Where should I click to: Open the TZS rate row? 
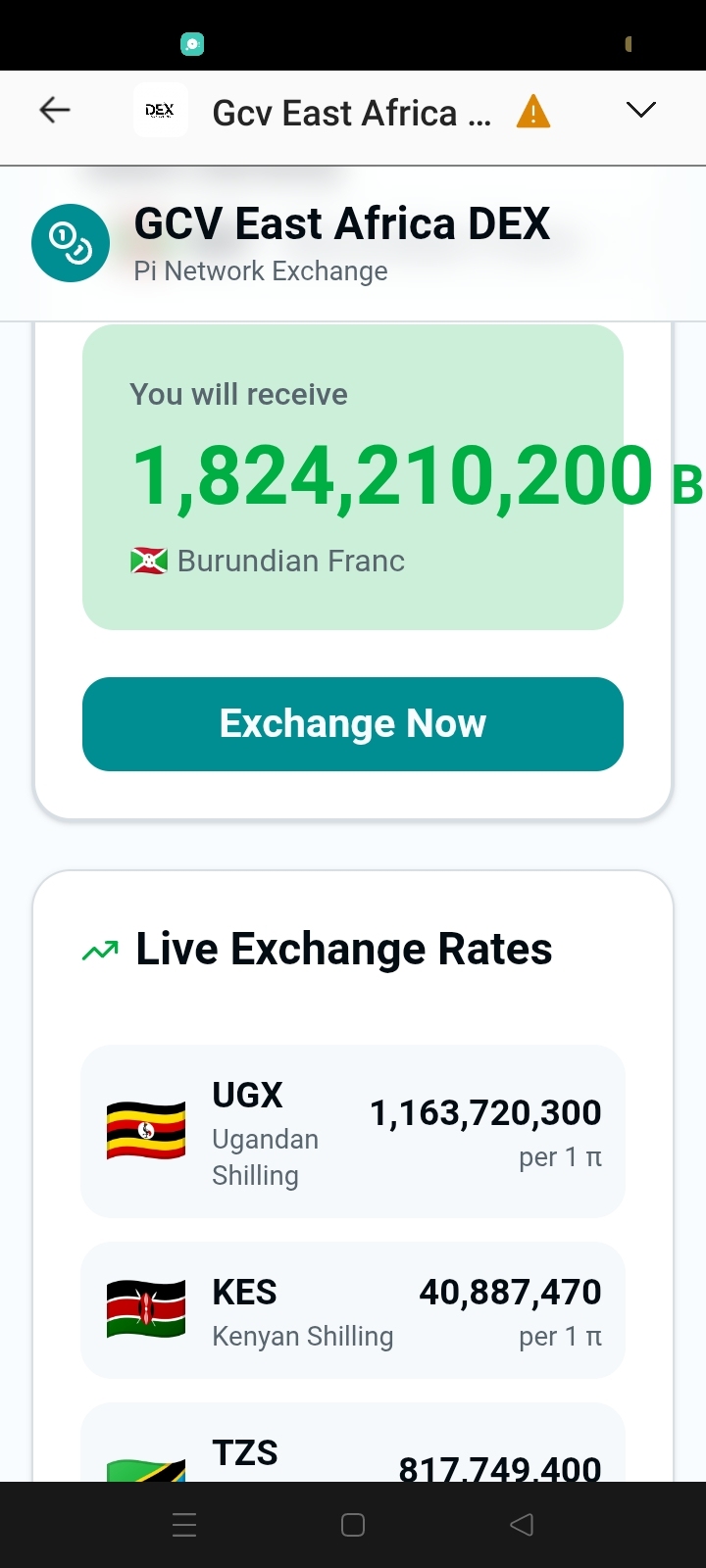click(353, 1455)
